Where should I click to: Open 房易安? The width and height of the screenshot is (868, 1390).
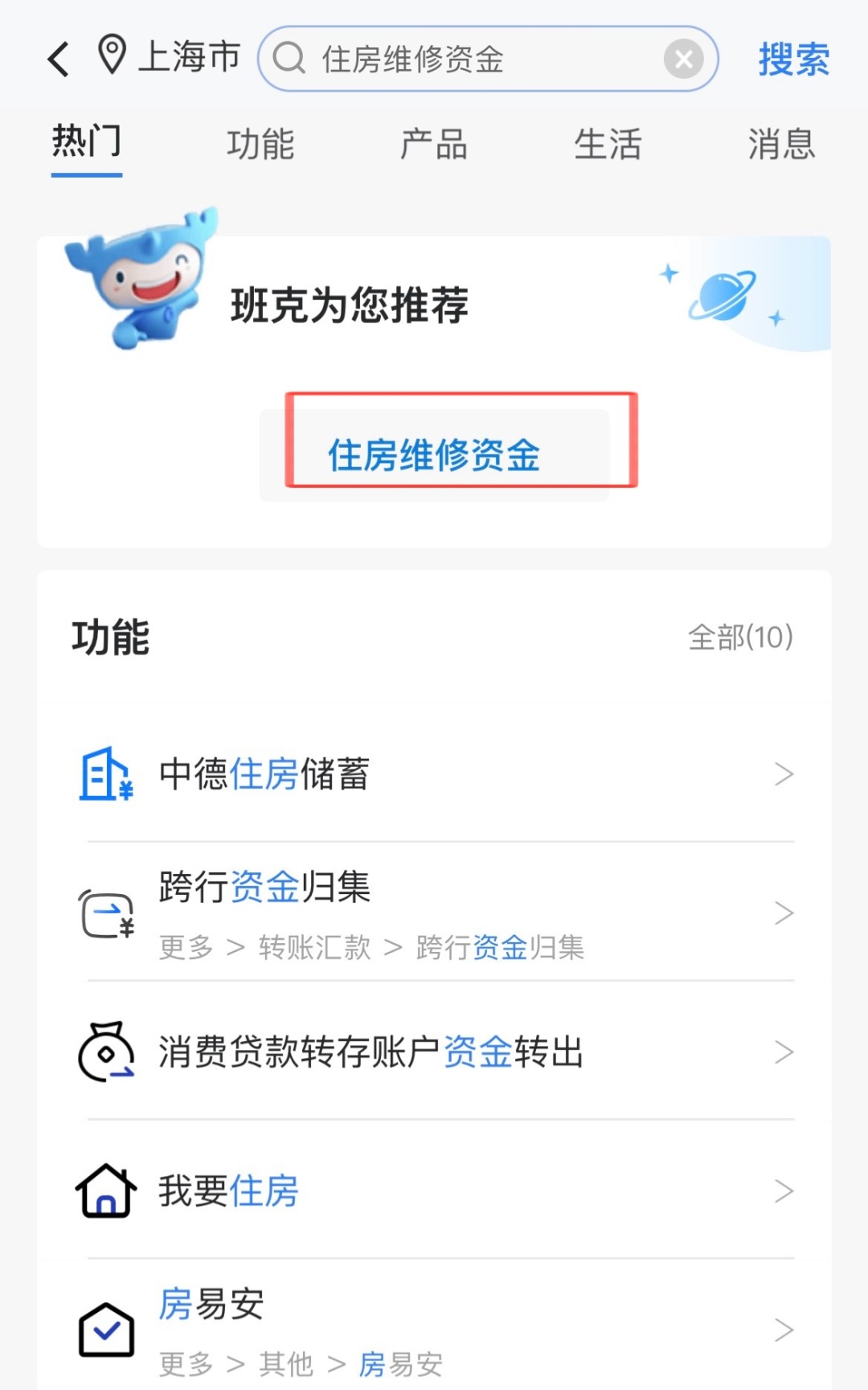pyautogui.click(x=434, y=1330)
